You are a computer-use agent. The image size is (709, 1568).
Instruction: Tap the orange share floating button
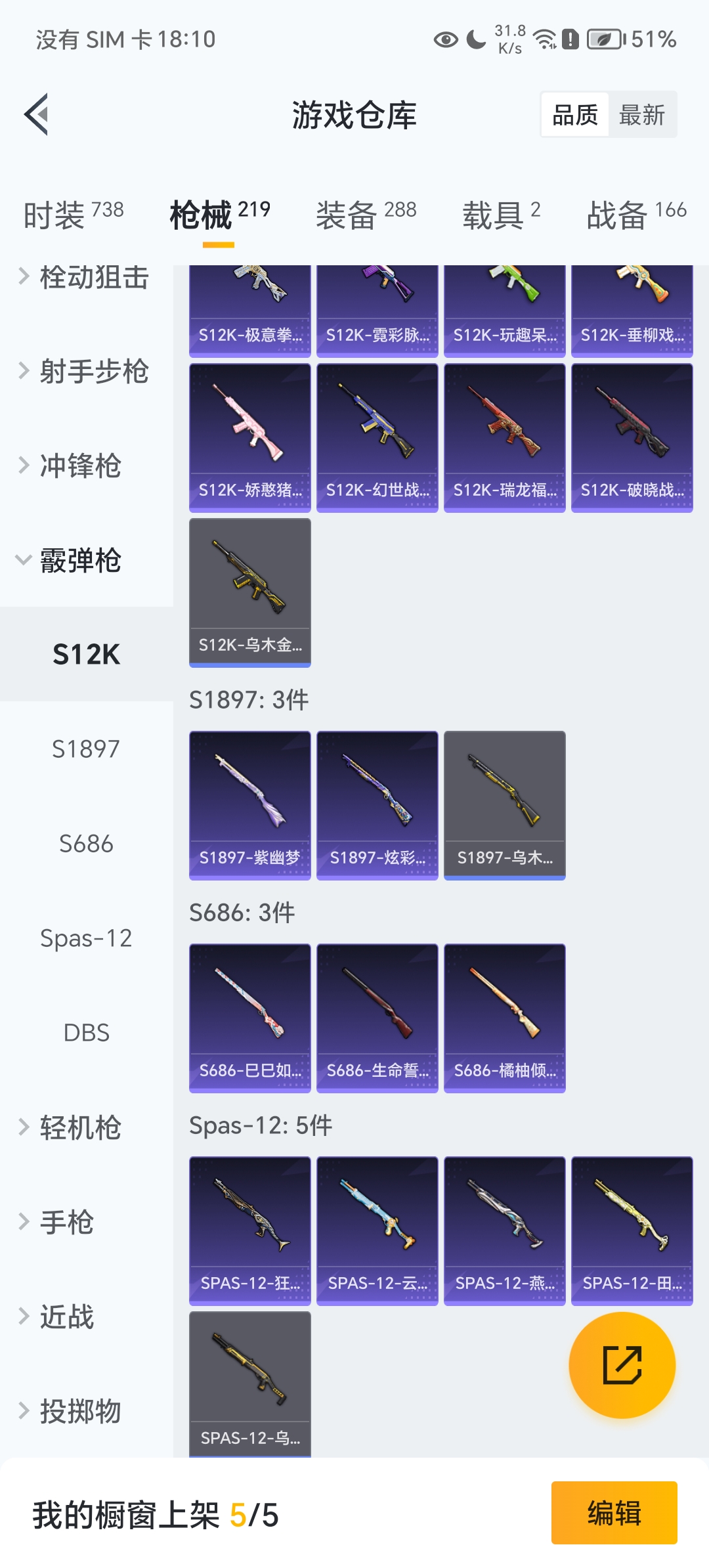tap(622, 1365)
